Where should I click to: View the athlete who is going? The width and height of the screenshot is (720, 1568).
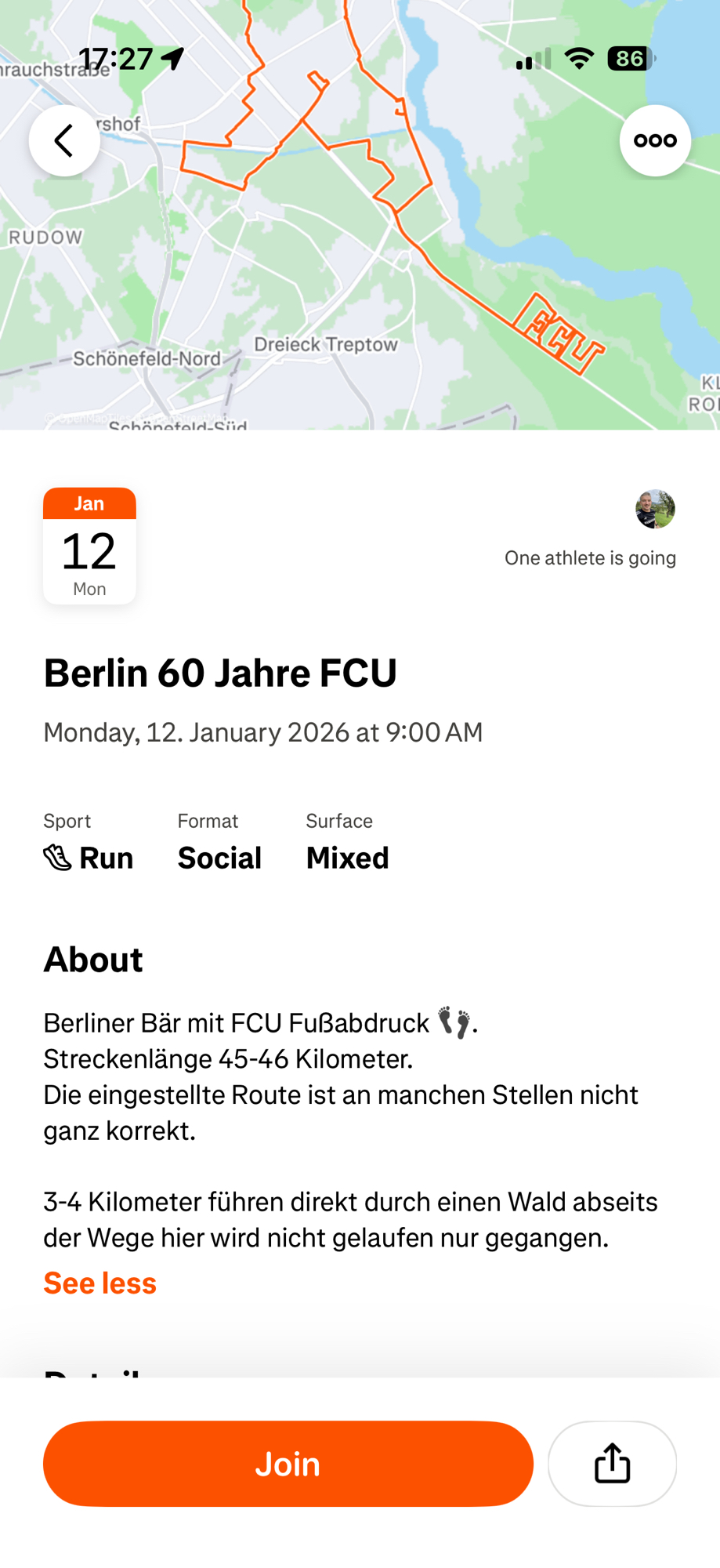coord(655,510)
